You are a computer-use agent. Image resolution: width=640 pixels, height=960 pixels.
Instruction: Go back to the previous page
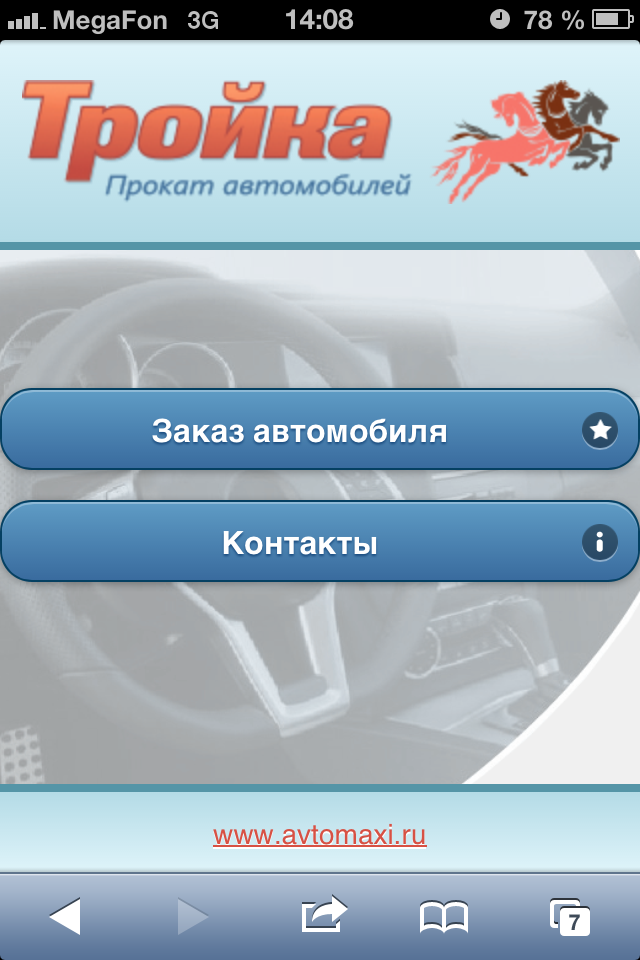point(65,916)
